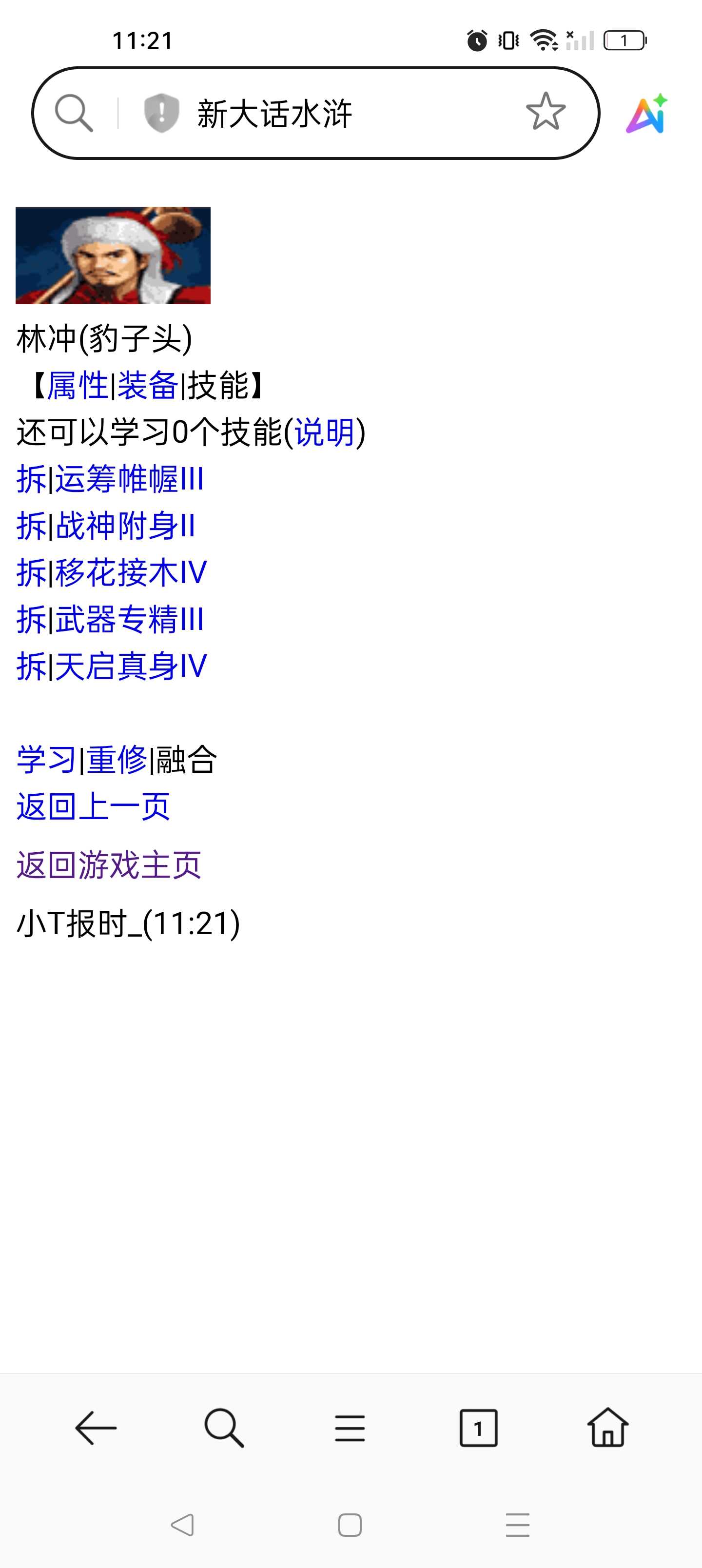
Task: Open skill 战神附身II
Action: click(x=125, y=526)
